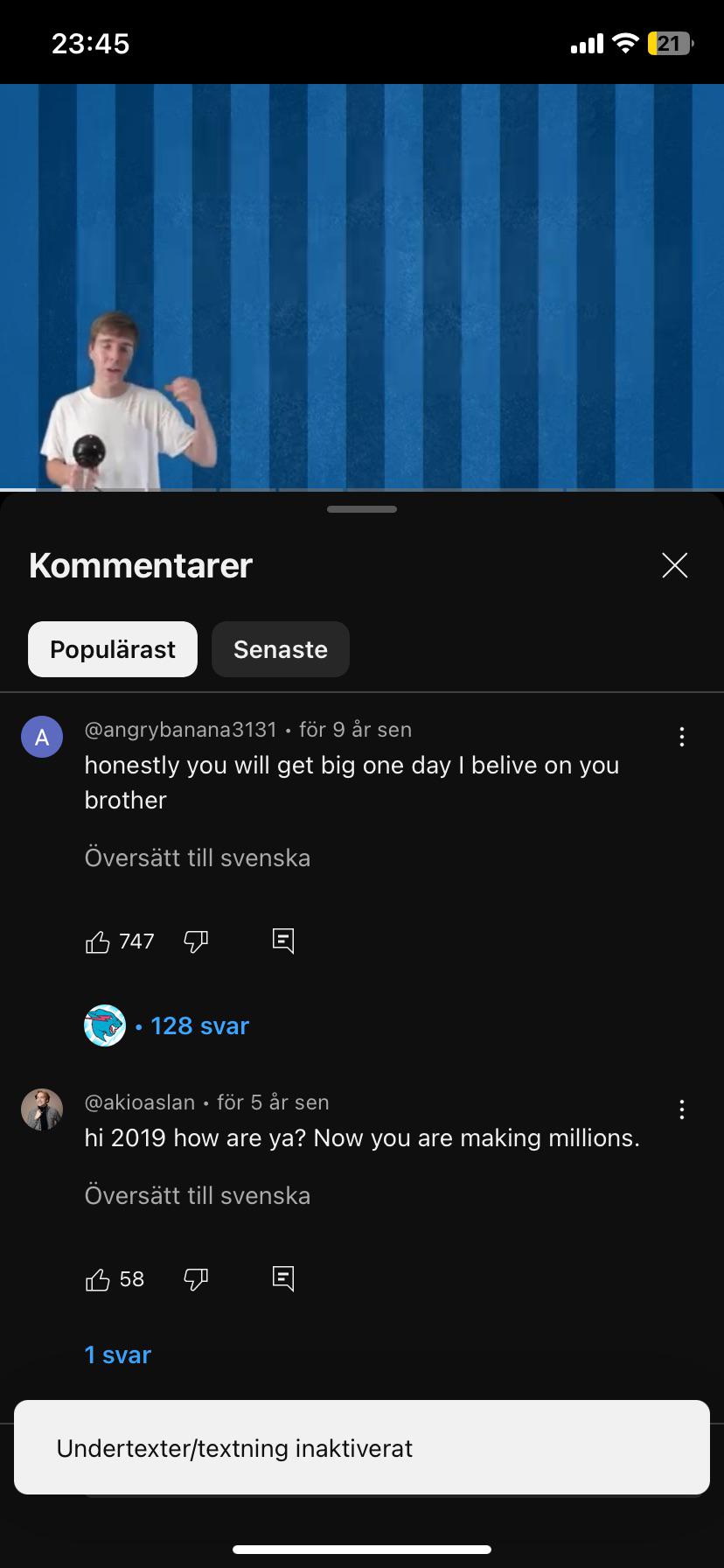Like the comment by @akioaslan
The width and height of the screenshot is (724, 1568).
(x=98, y=1279)
